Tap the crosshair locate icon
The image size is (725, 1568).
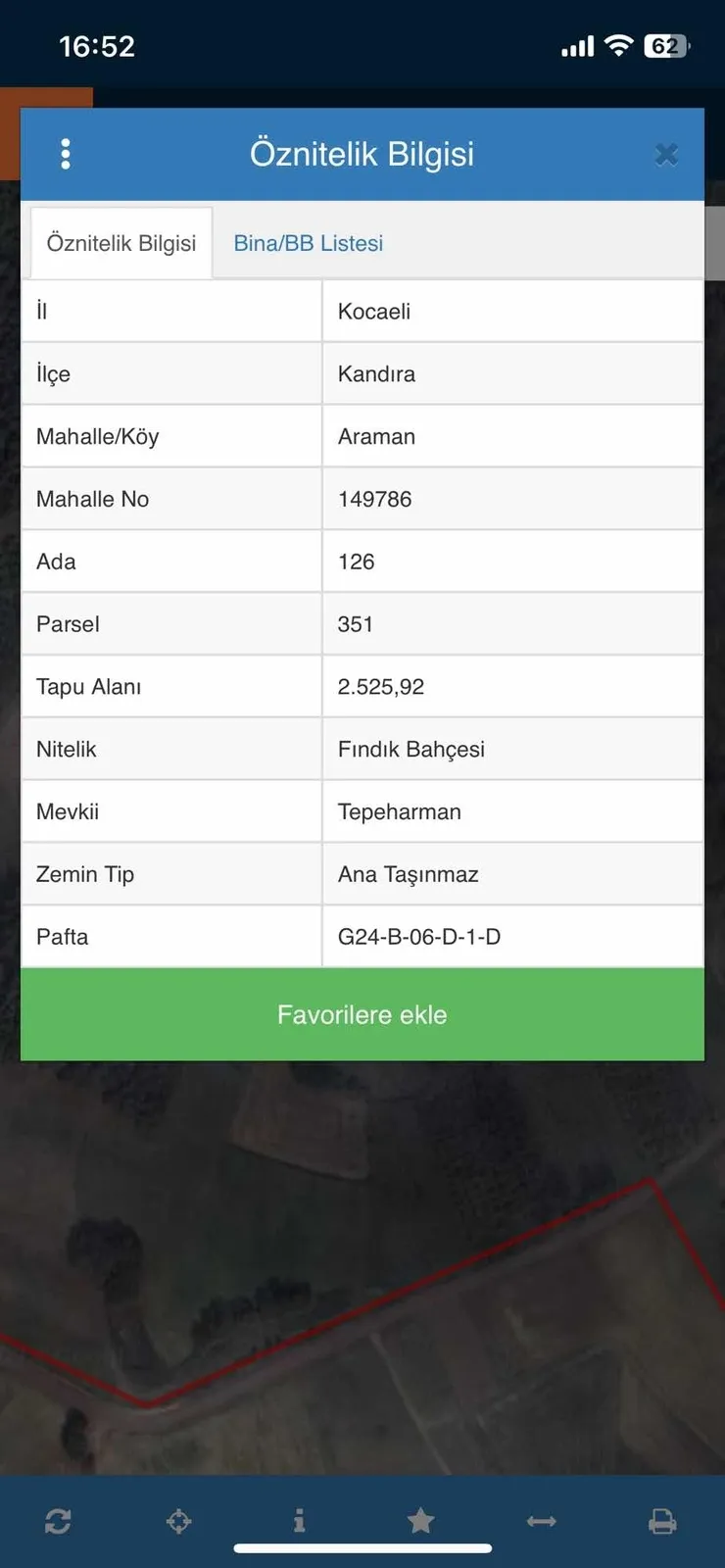coord(179,1521)
